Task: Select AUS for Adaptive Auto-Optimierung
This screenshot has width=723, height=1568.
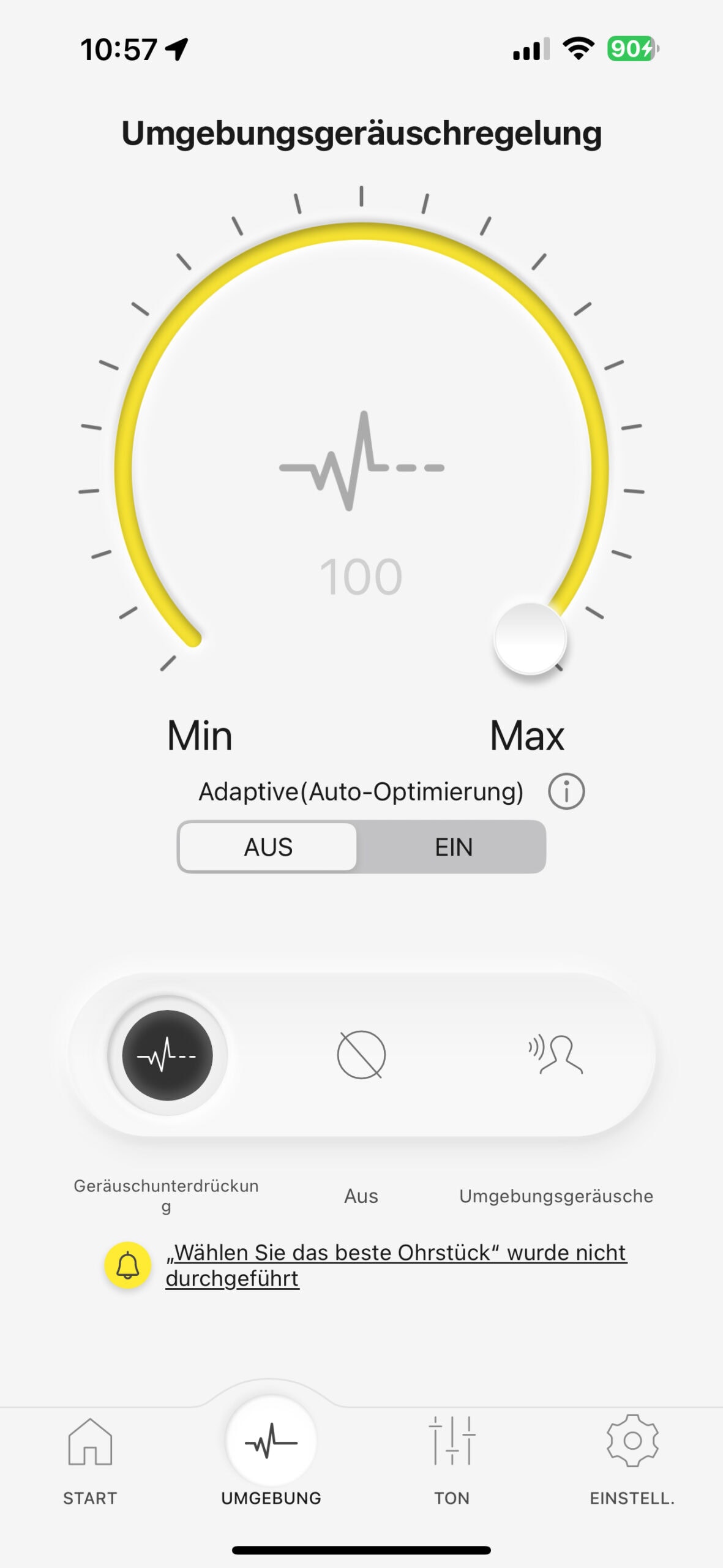Action: pos(268,847)
